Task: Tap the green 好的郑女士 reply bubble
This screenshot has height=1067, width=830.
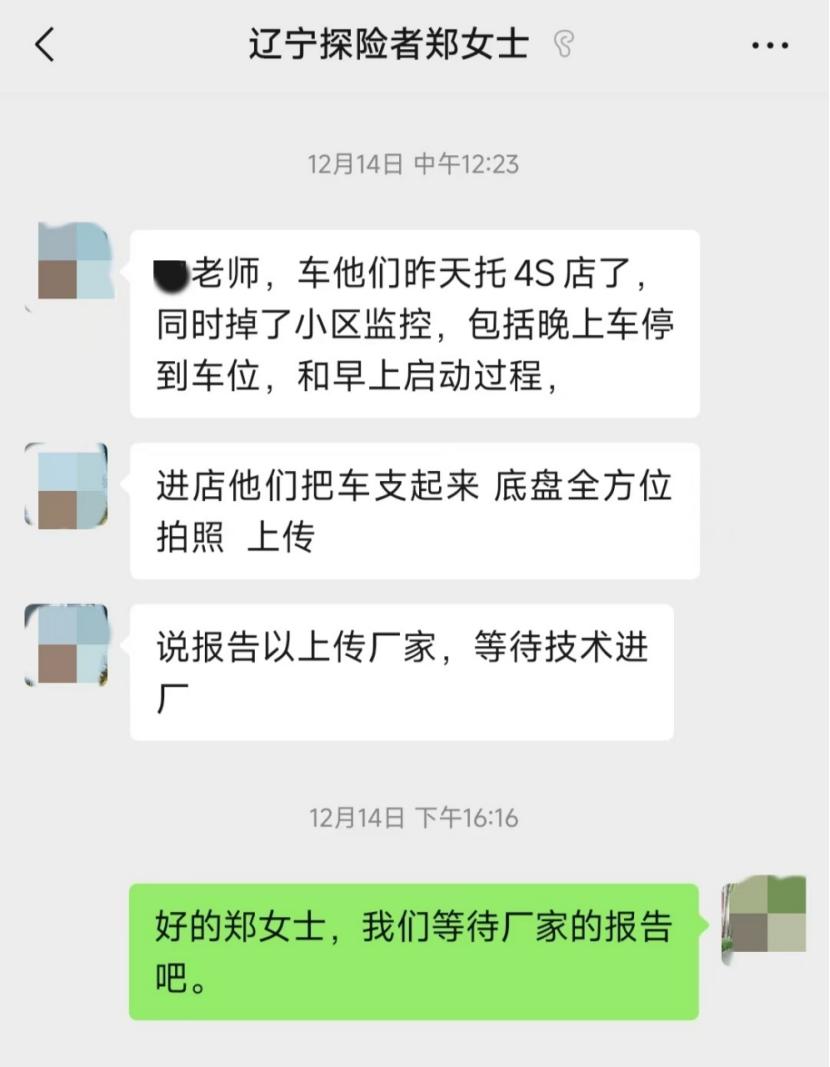Action: 410,950
